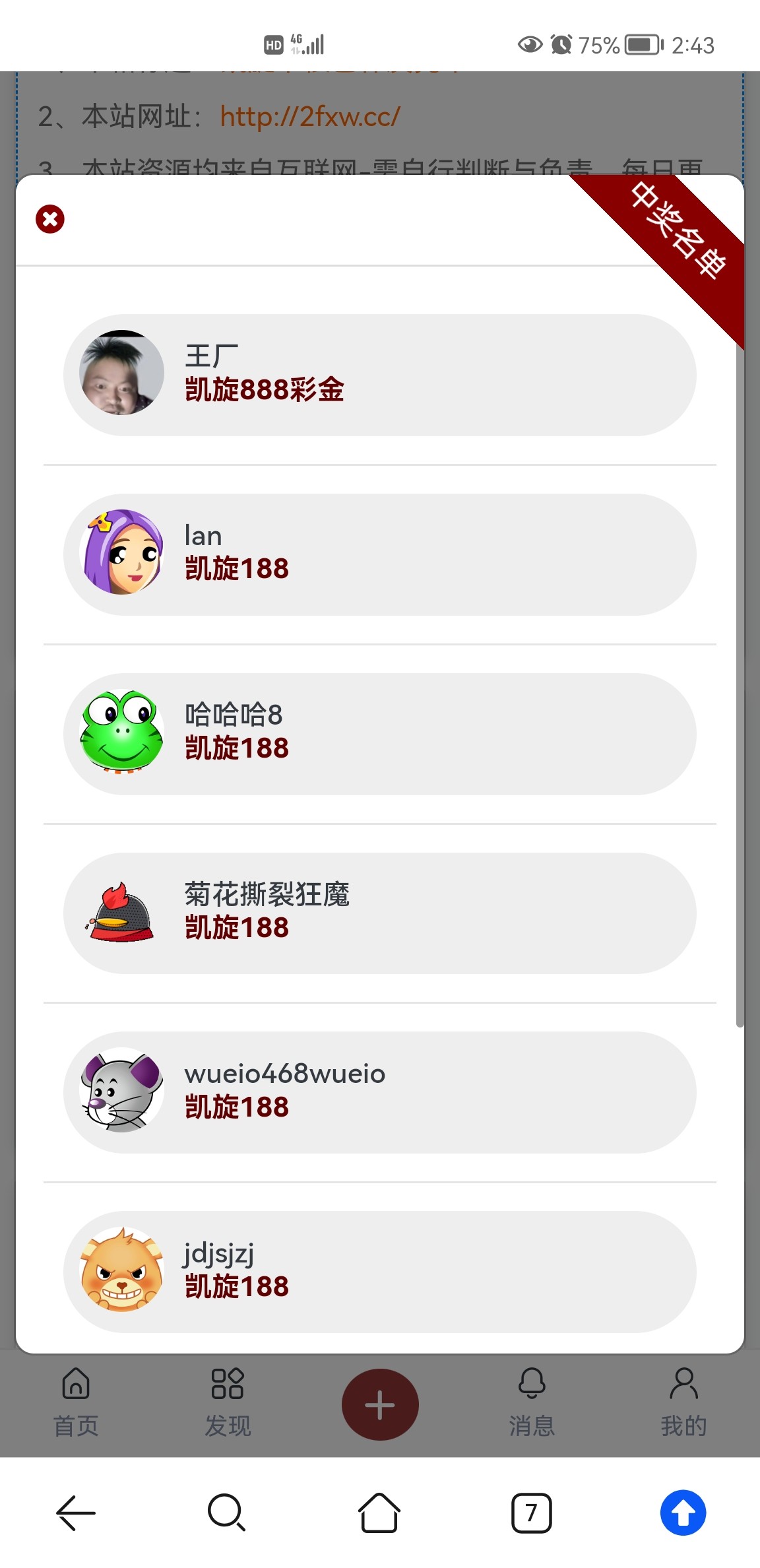Viewport: 760px width, 1568px height.
Task: Tap the blue upload arrow icon
Action: click(x=684, y=1513)
